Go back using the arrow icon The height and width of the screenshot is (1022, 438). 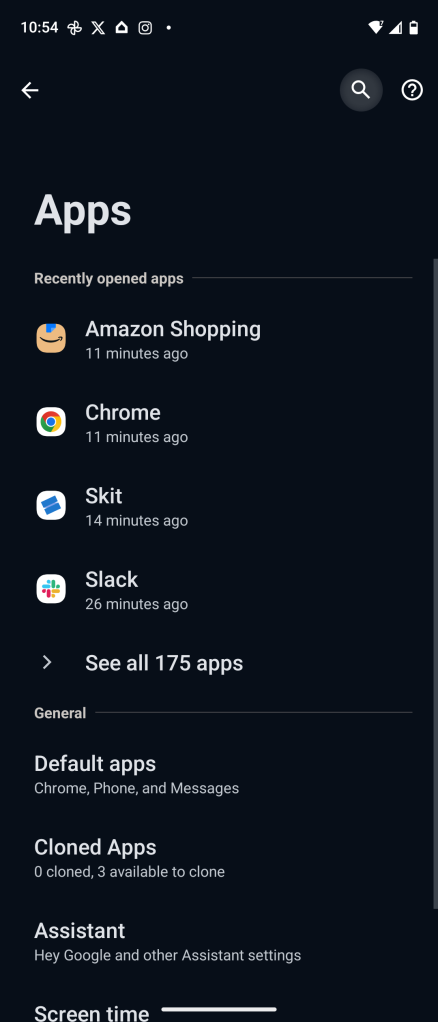30,90
